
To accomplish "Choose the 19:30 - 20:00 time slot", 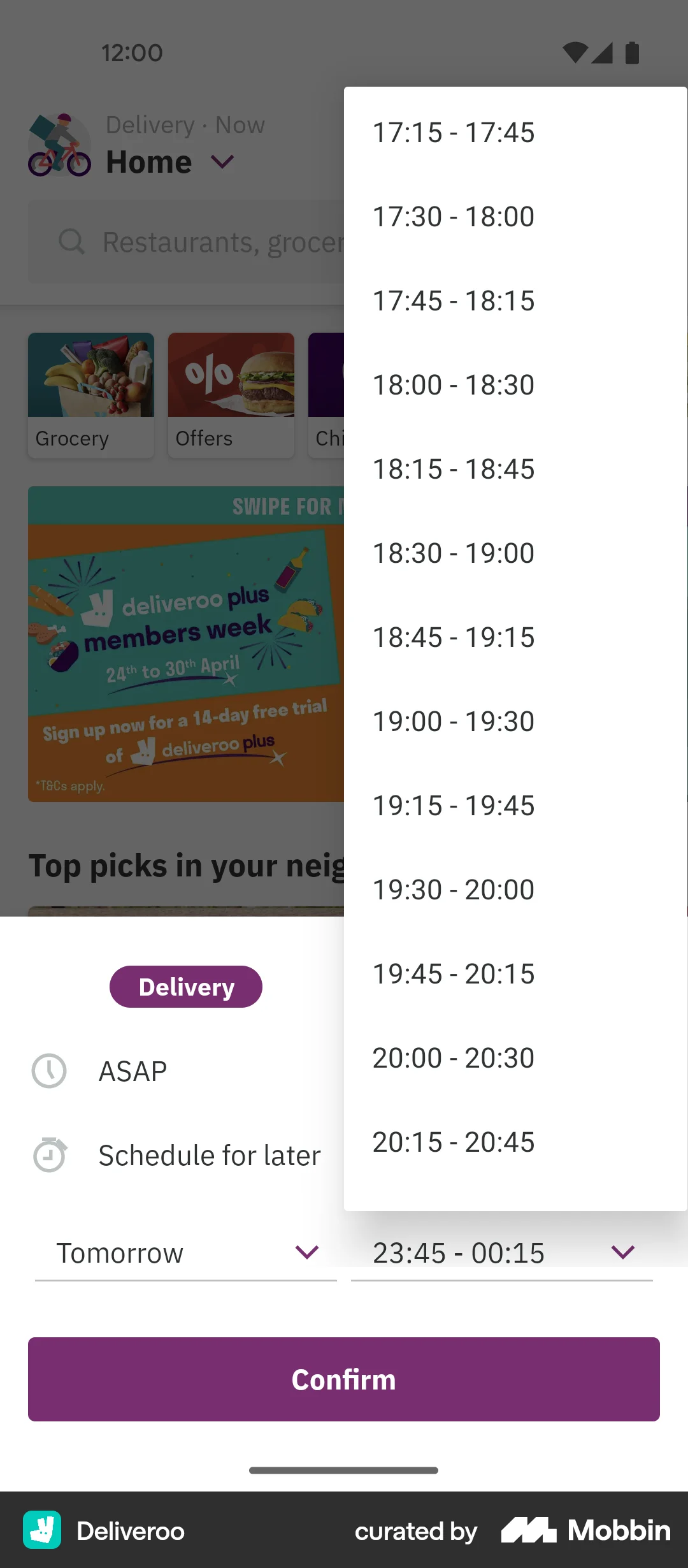I will click(x=453, y=889).
